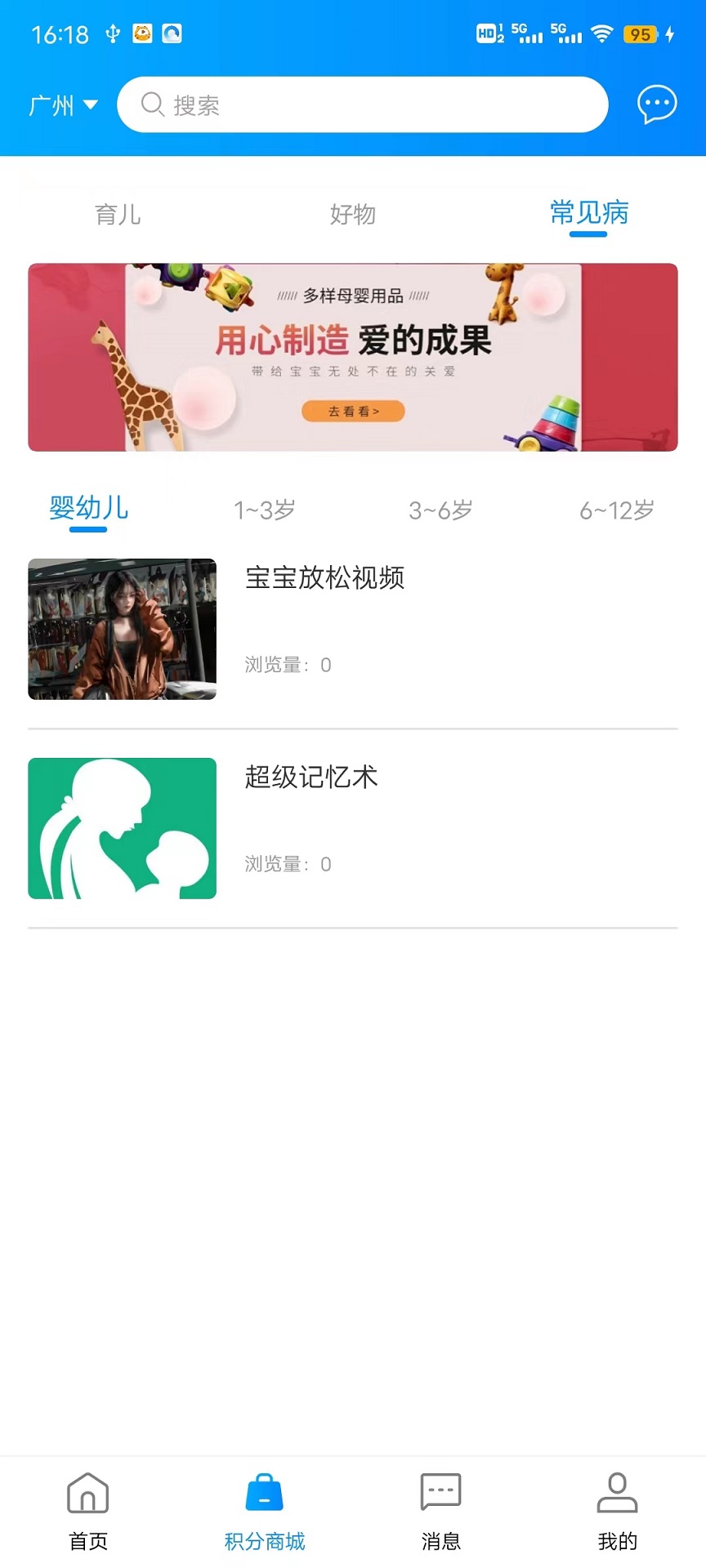Select the 常见病 tab
Image resolution: width=706 pixels, height=1568 pixels.
tap(588, 214)
